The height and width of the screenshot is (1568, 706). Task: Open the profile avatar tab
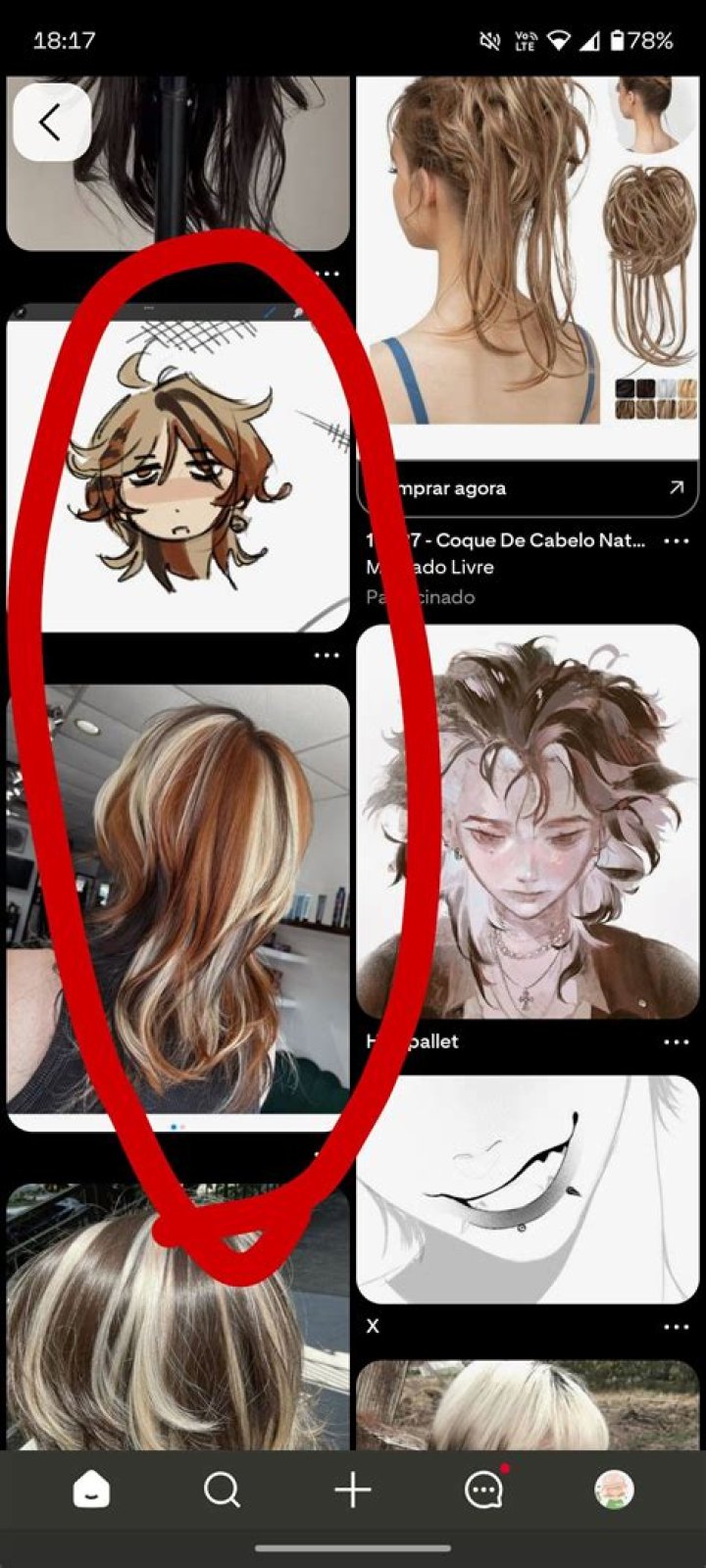pyautogui.click(x=615, y=1490)
